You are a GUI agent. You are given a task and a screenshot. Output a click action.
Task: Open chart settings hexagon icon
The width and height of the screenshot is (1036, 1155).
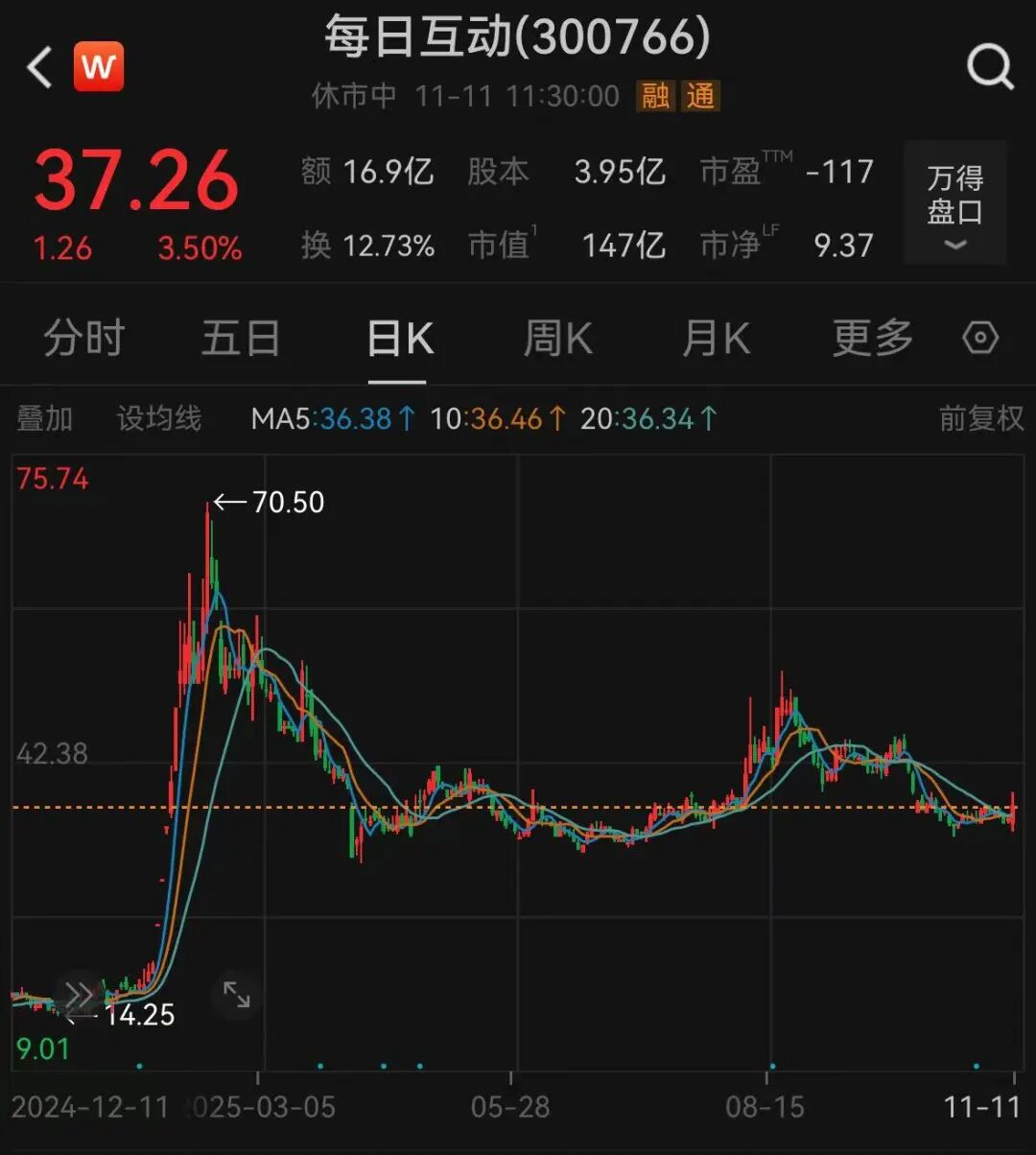click(980, 339)
